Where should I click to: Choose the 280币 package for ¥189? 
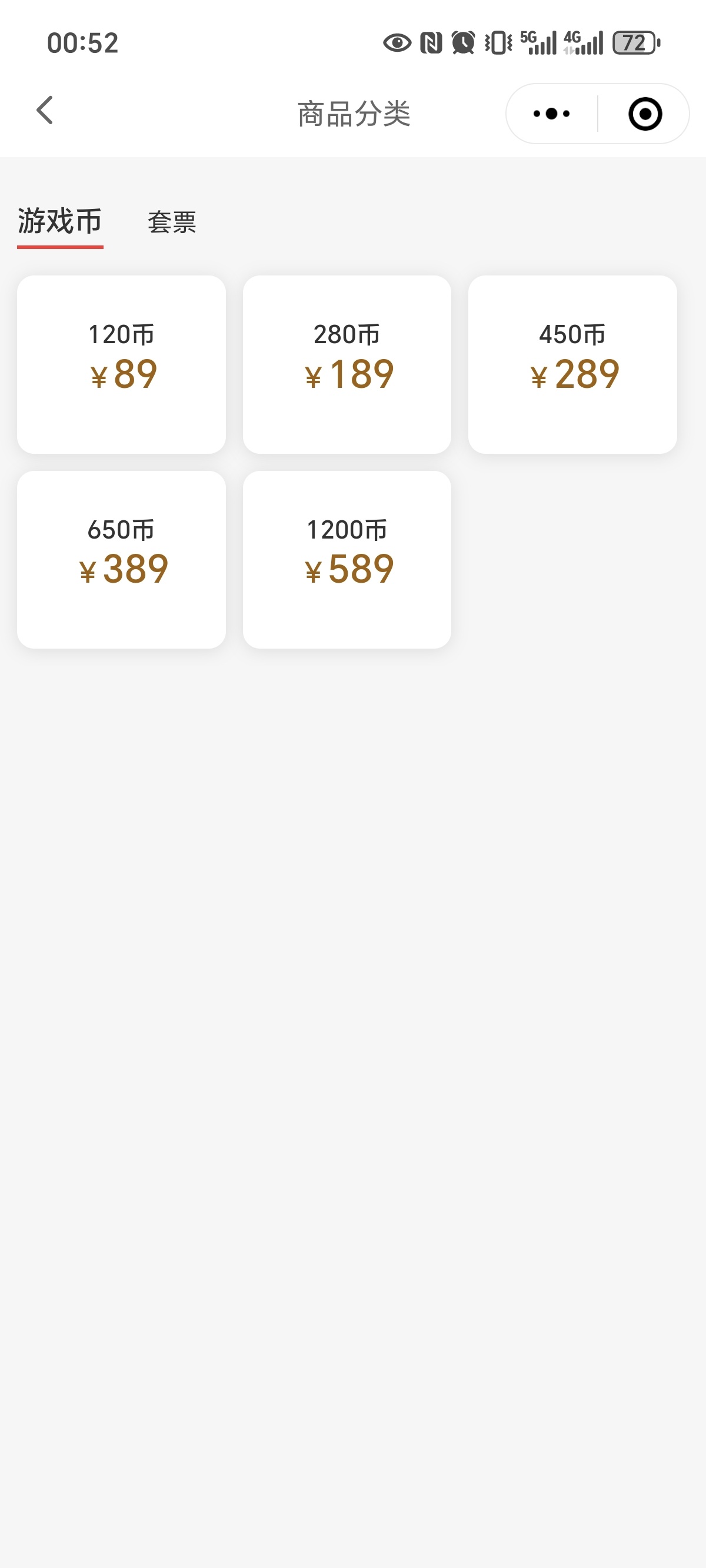tap(347, 364)
